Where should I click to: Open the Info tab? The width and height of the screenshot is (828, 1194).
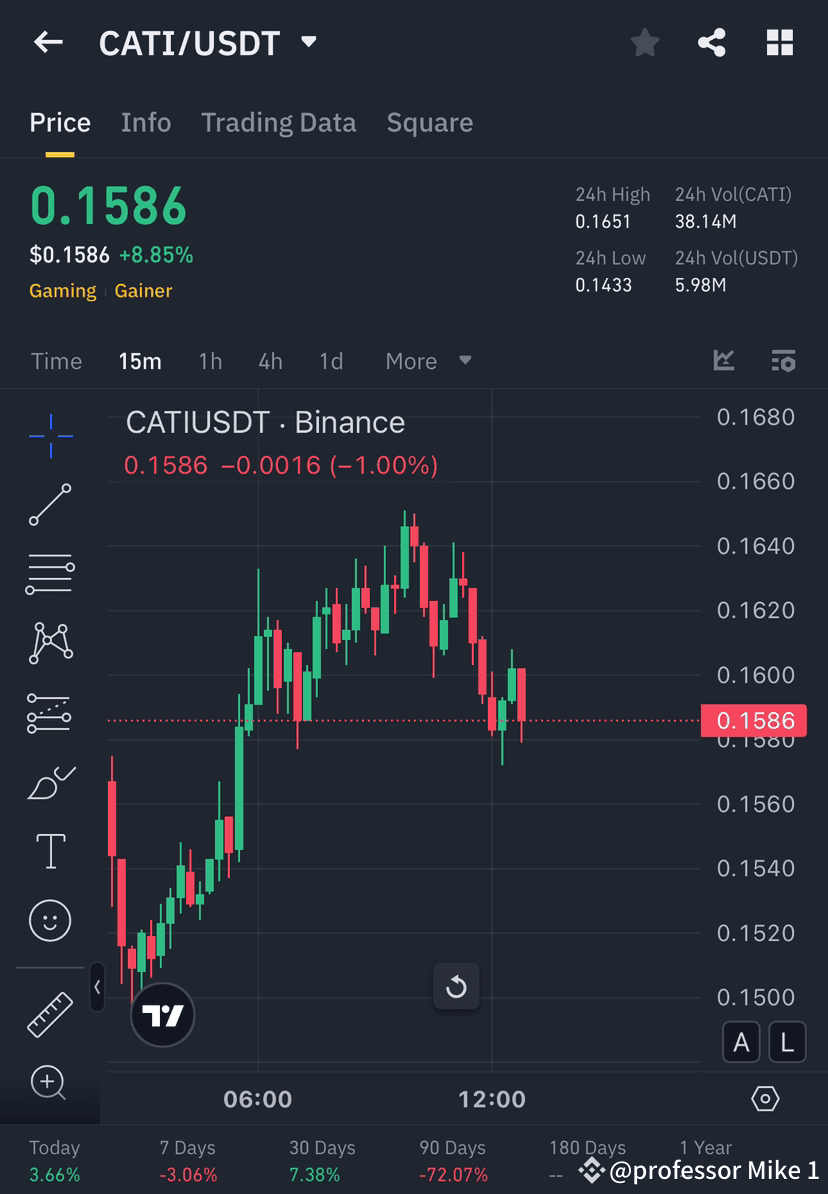146,122
